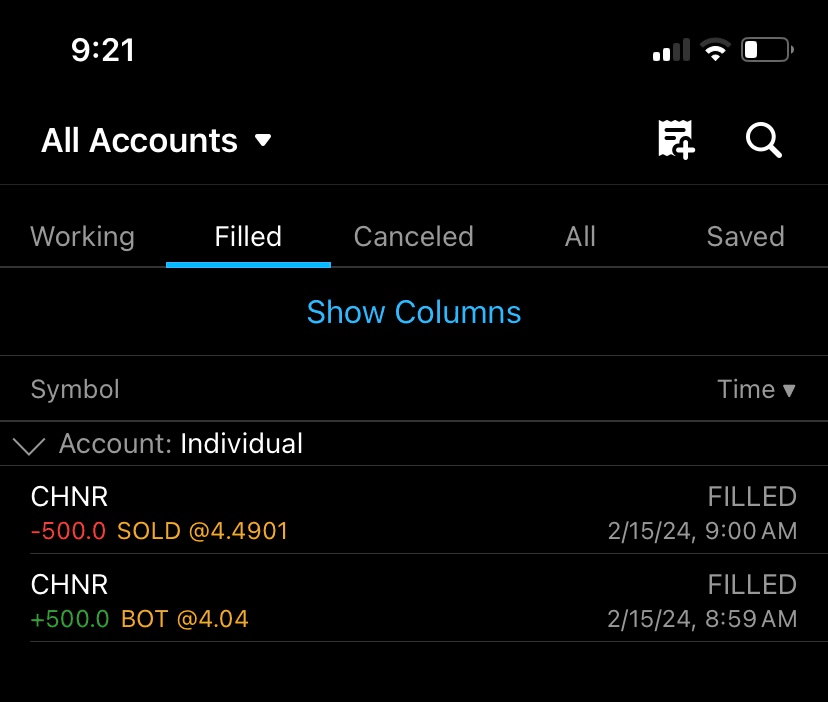Sort orders by Time column
This screenshot has height=702, width=828.
click(756, 390)
